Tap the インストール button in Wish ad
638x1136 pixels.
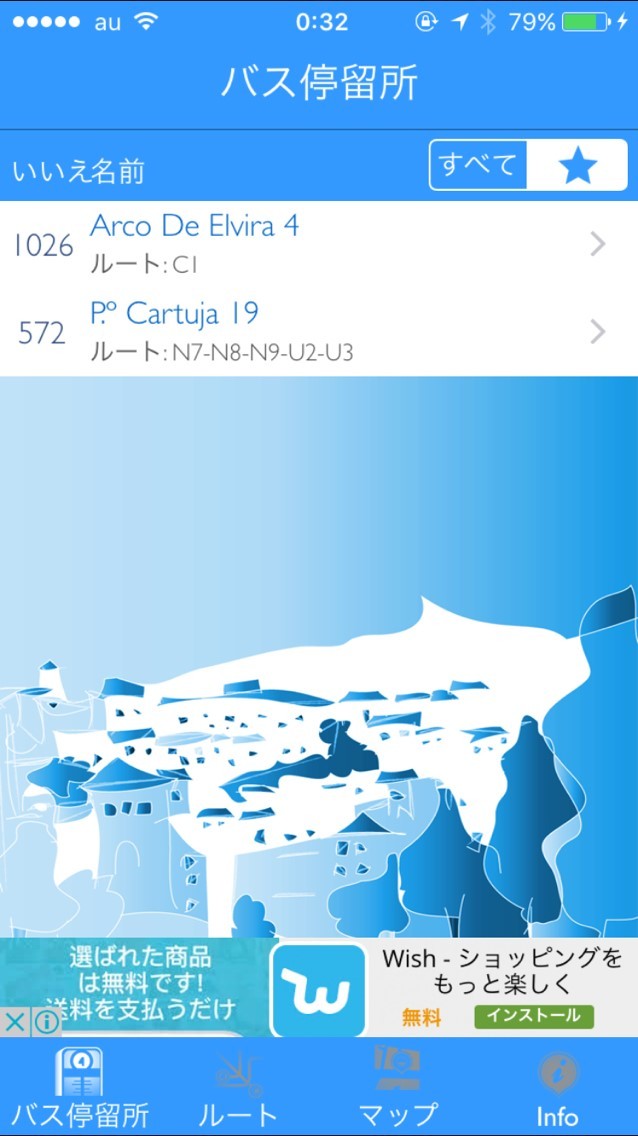tap(534, 1016)
